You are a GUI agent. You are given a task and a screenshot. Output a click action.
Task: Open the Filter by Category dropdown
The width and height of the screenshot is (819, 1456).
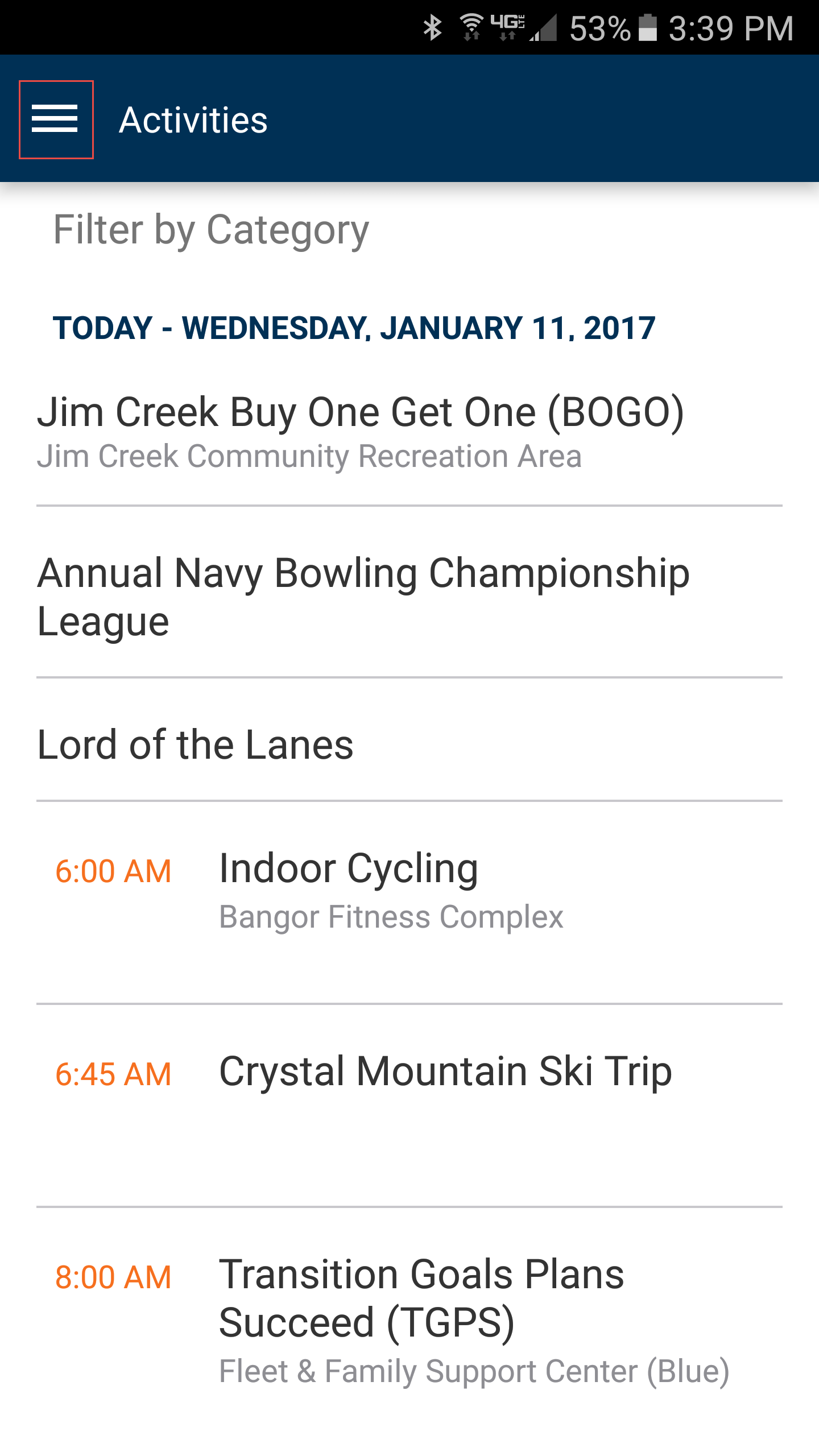211,230
